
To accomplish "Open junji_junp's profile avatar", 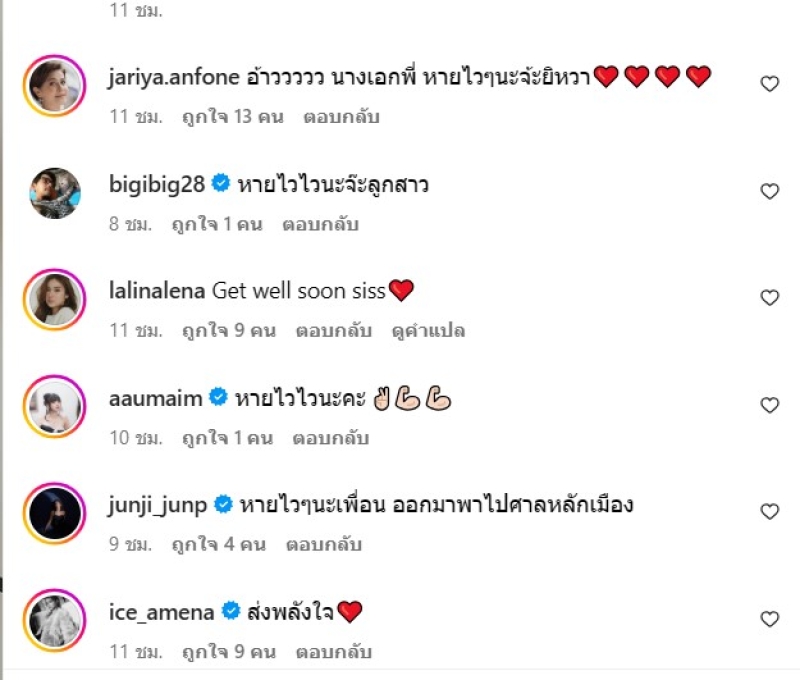I will coord(54,512).
